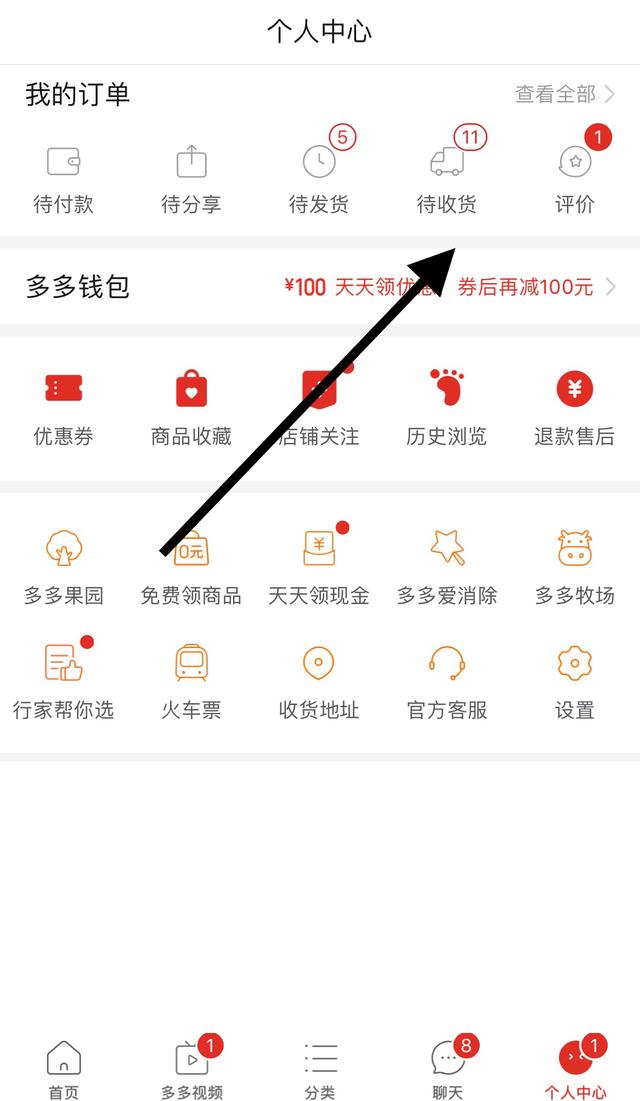The height and width of the screenshot is (1101, 640).
Task: Switch to the 首页 tab
Action: coord(64,1068)
